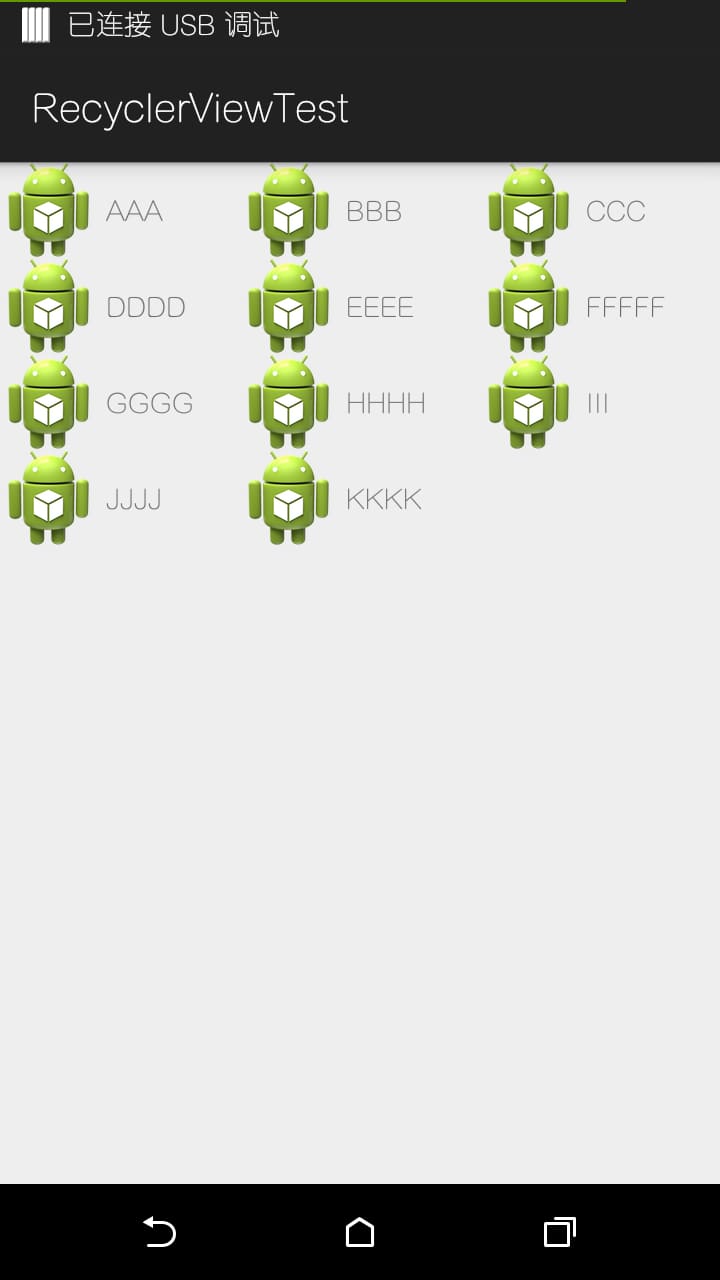Open the recent apps overview
Screen dimensions: 720x1280
point(560,1232)
